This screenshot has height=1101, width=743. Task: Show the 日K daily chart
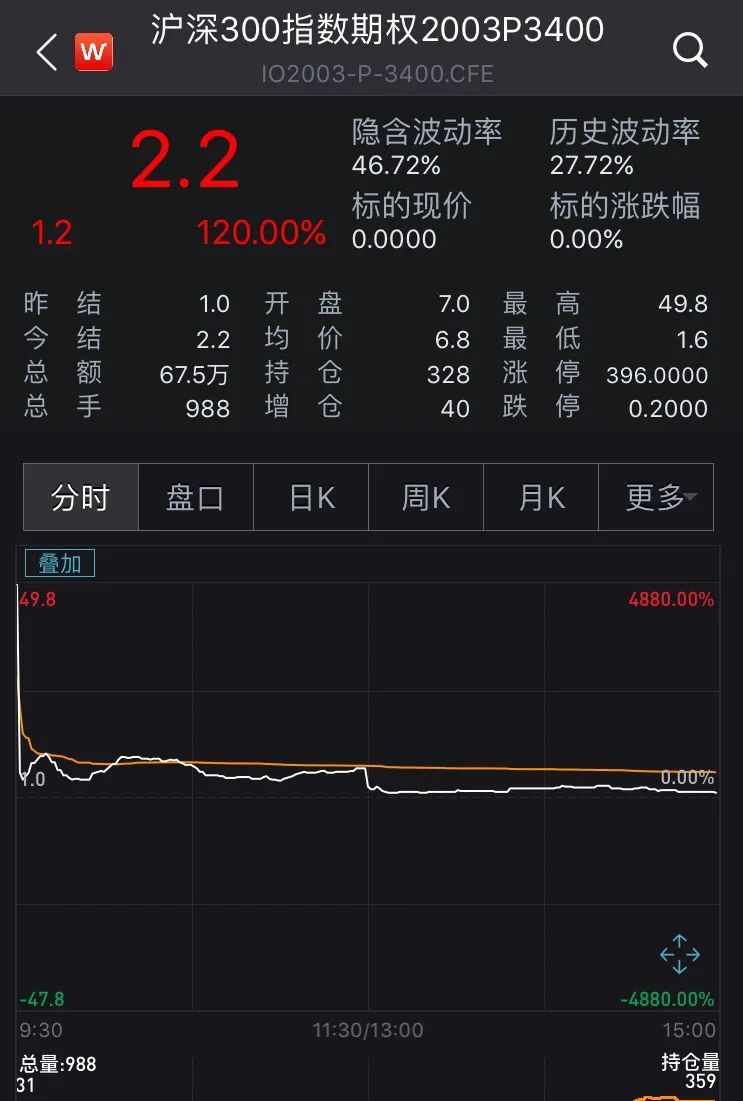(311, 497)
